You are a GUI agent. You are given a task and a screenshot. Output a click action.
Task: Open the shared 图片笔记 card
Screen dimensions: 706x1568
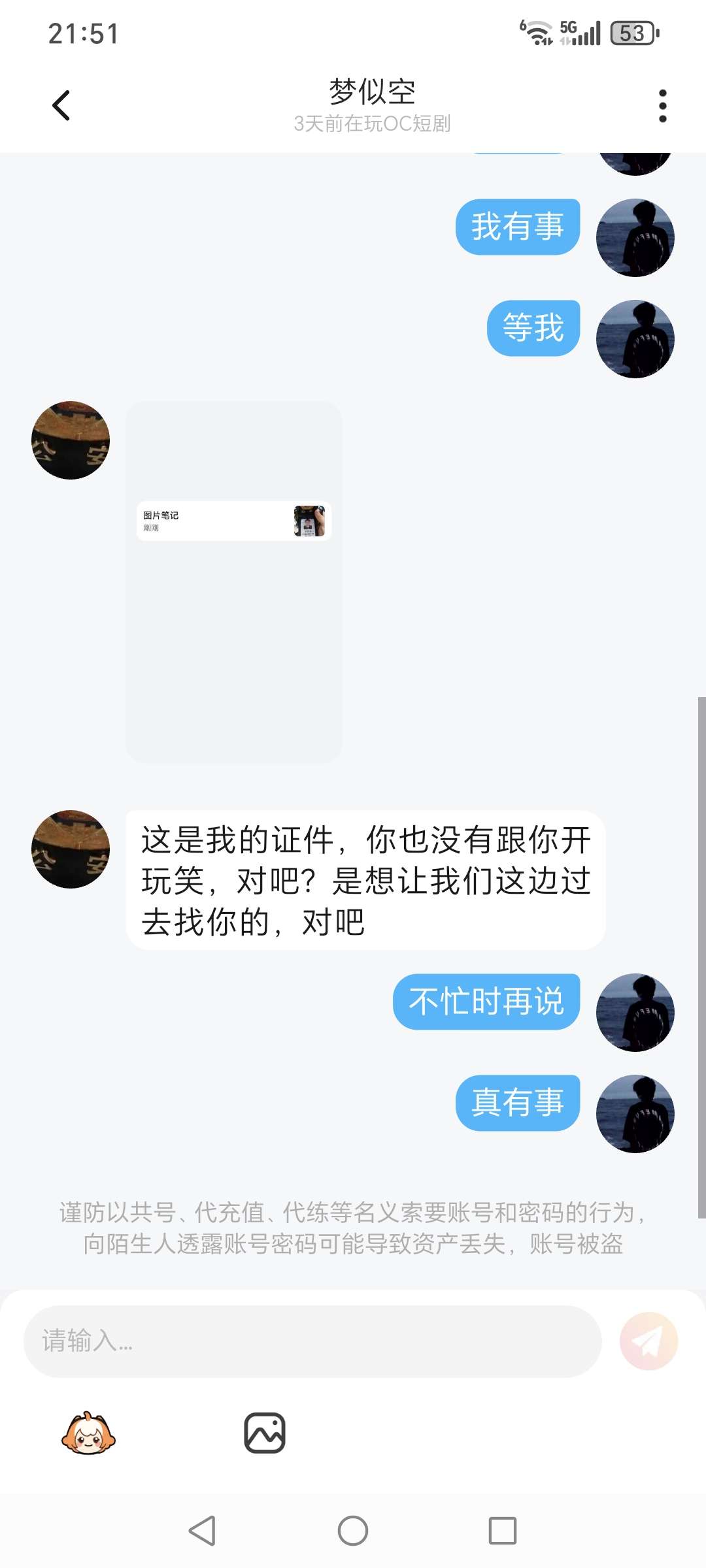[233, 521]
